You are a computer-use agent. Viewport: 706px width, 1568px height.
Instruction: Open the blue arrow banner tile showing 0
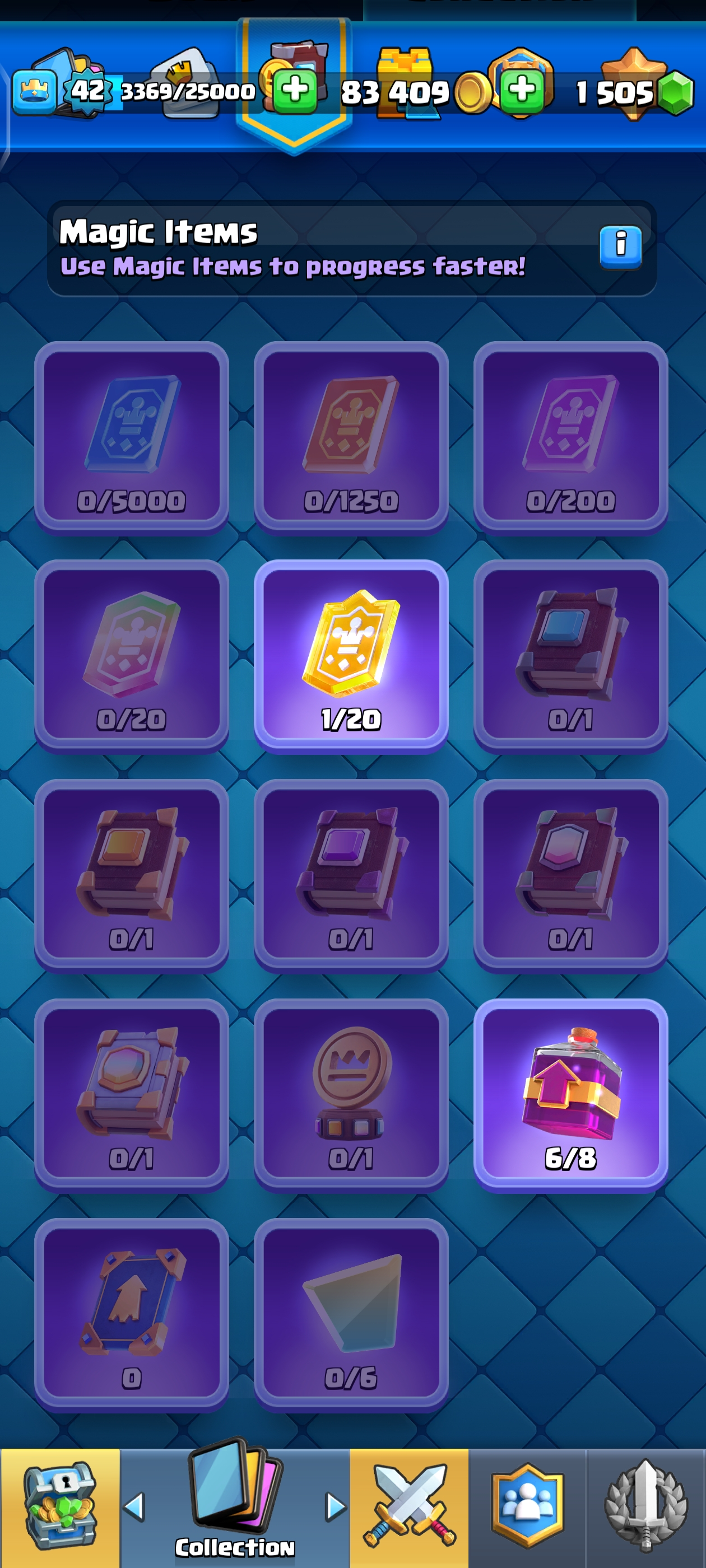click(132, 1315)
